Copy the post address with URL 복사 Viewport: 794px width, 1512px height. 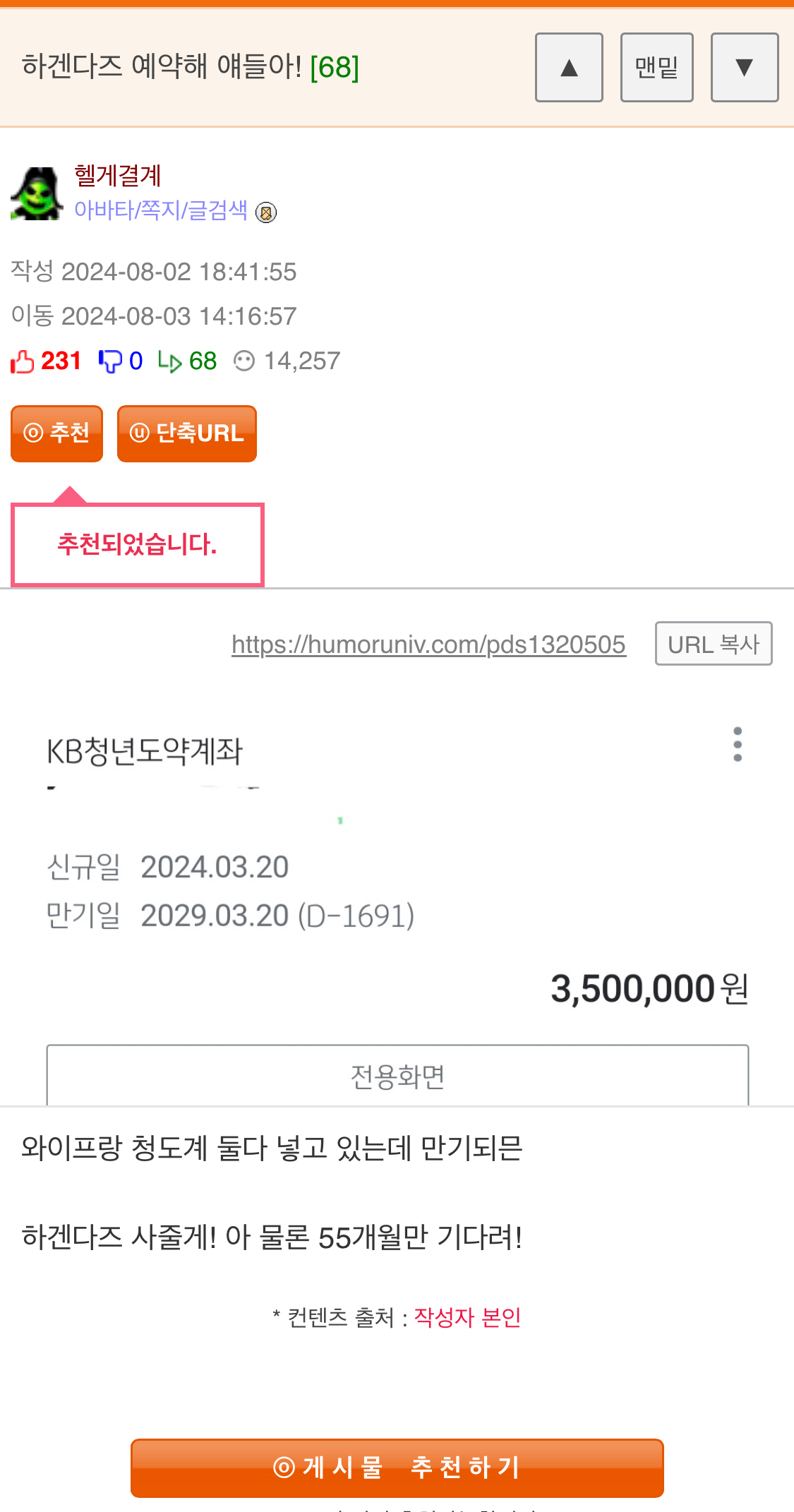(713, 644)
